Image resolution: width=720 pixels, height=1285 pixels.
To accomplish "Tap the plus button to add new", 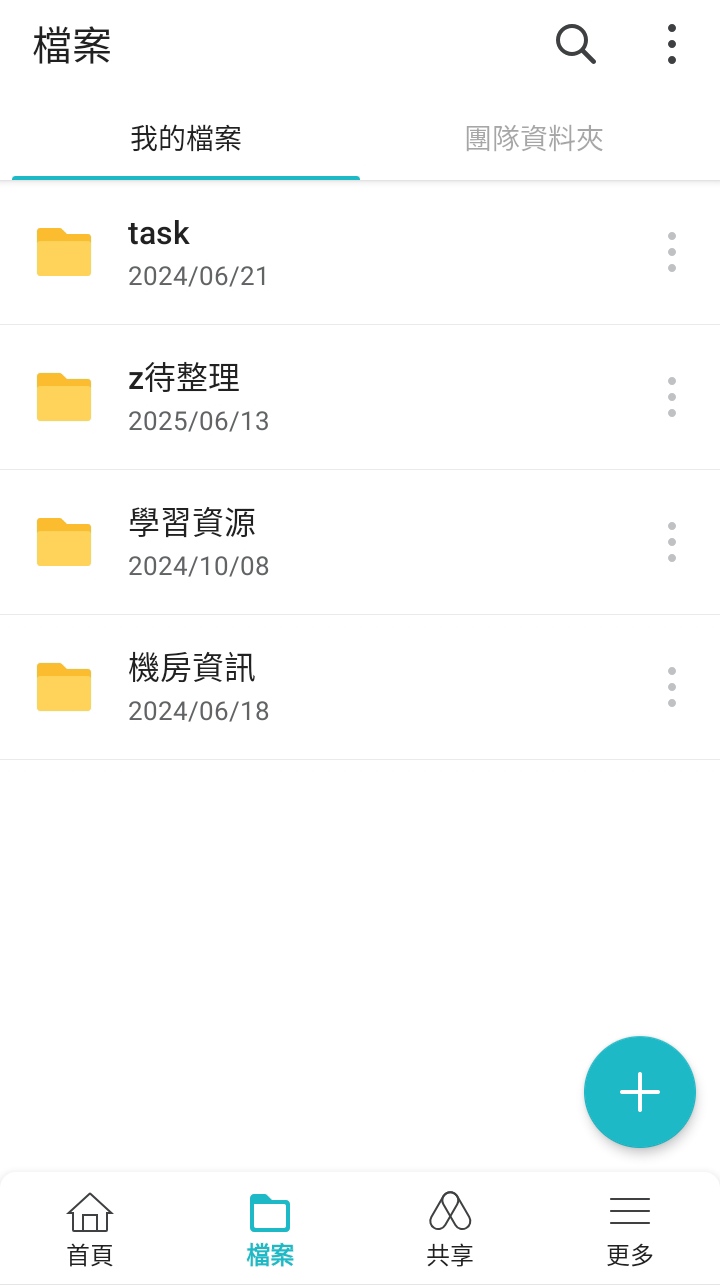I will click(639, 1091).
